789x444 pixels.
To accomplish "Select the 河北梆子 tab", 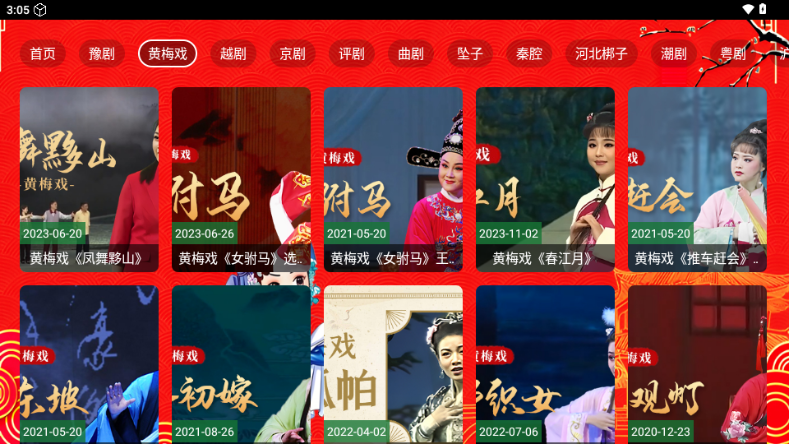I will (x=601, y=54).
